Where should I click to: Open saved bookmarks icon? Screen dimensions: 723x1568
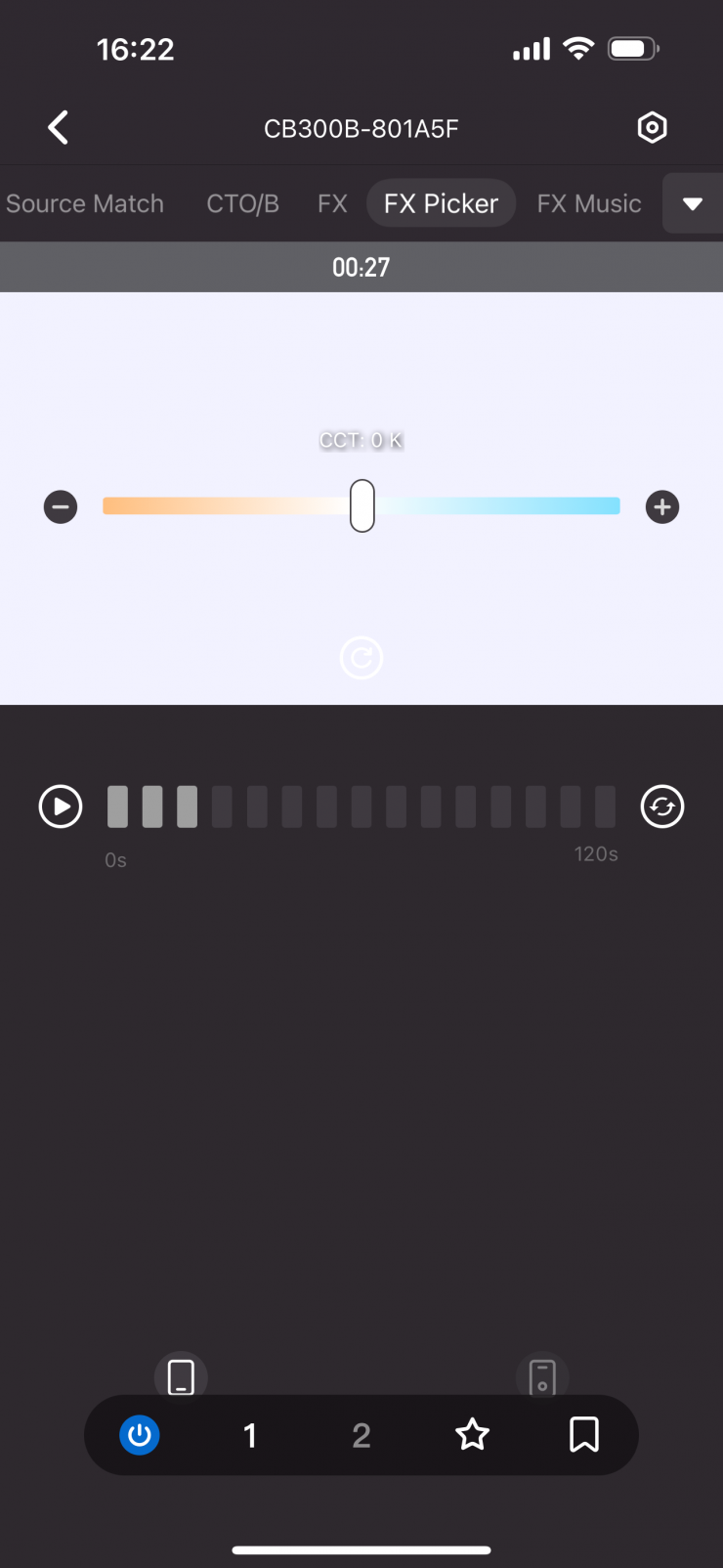[583, 1435]
